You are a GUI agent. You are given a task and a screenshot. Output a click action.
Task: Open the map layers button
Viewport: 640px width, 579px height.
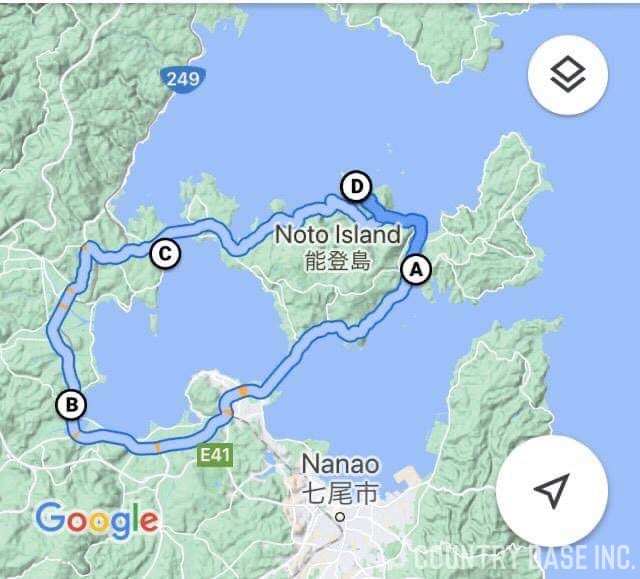point(568,75)
